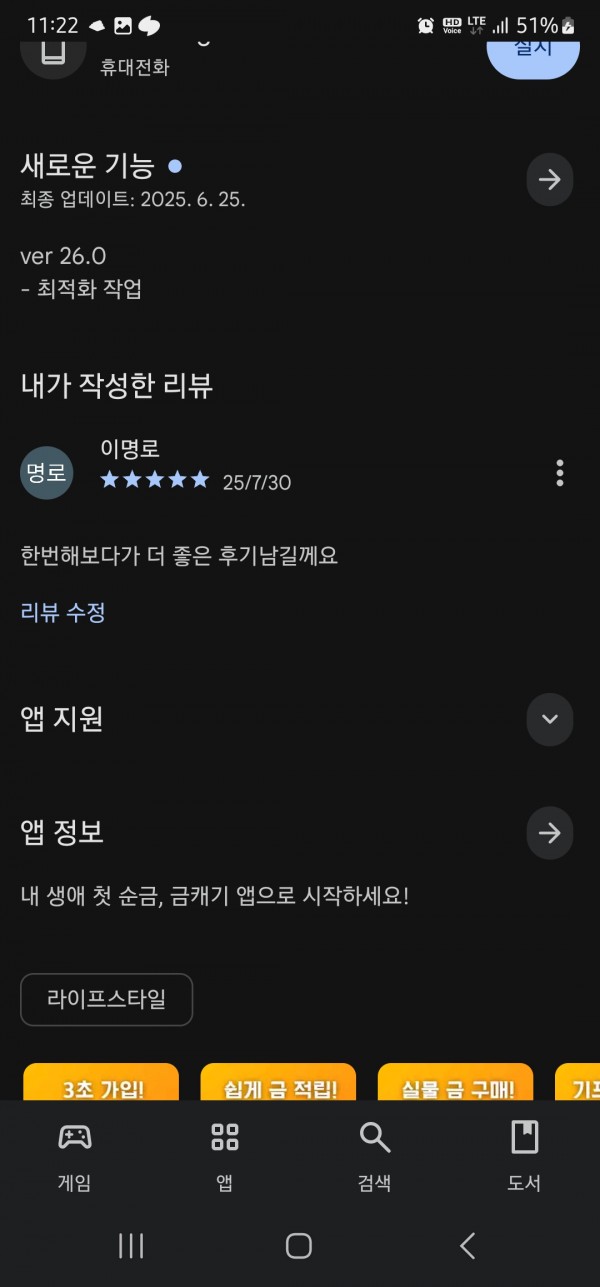Open the overflow menu on 이명로's review
This screenshot has width=600, height=1287.
point(560,472)
